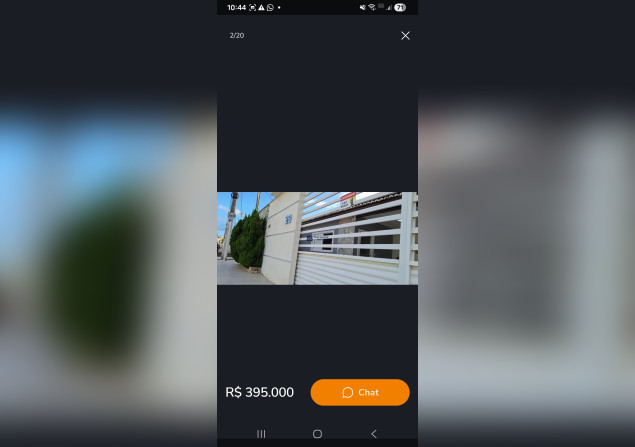This screenshot has width=635, height=447.
Task: Start a chat with the seller
Action: 360,392
